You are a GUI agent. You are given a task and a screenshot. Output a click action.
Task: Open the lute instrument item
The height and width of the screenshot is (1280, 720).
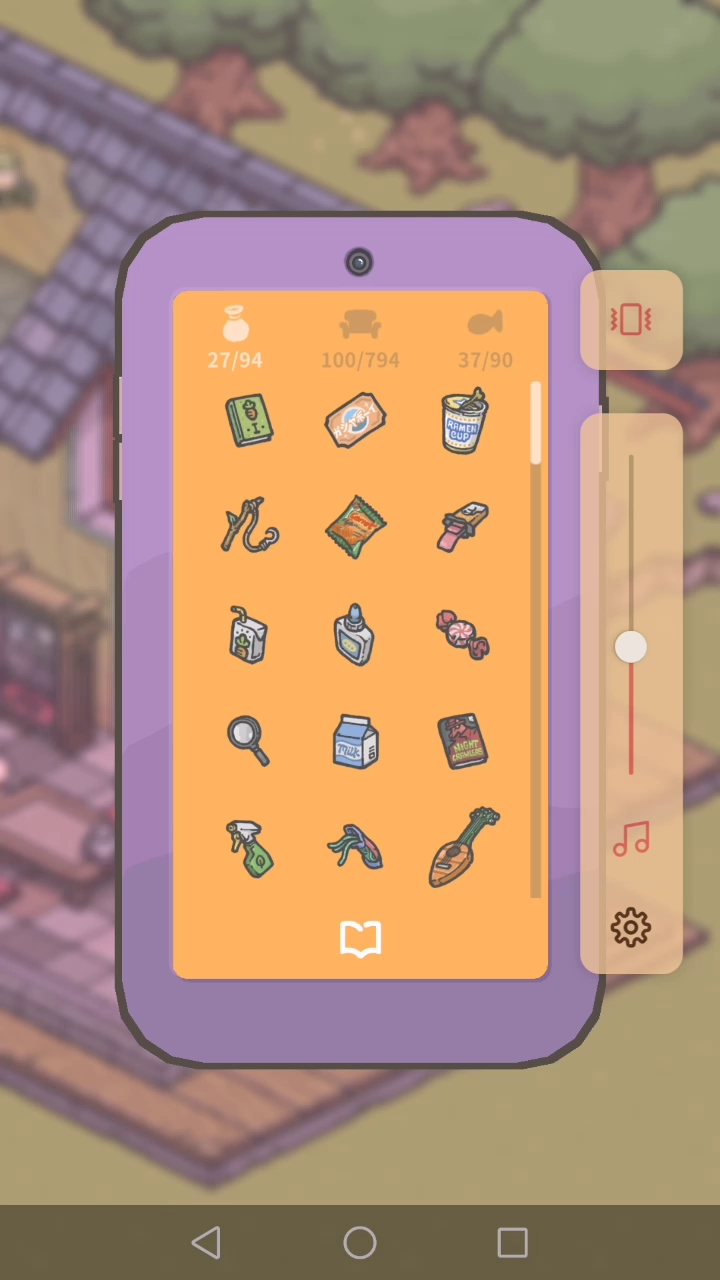464,848
